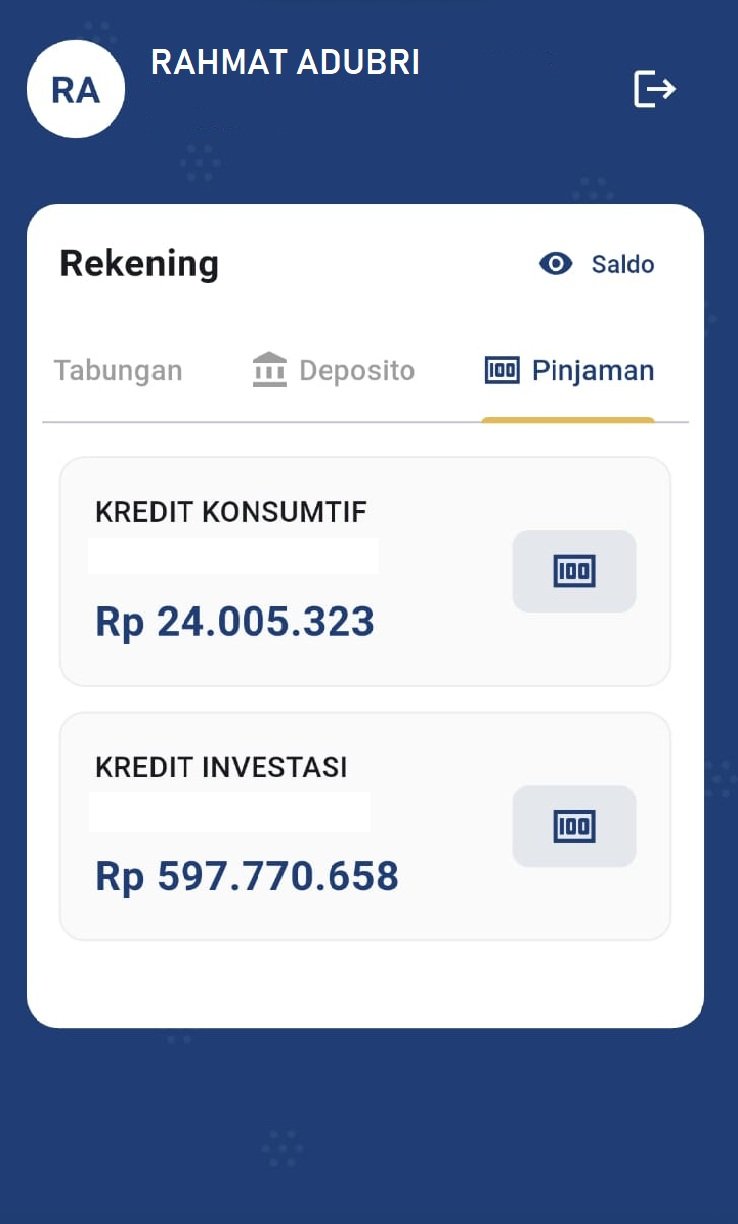Tap the loan icon button on Kredit Investasi

[x=574, y=826]
